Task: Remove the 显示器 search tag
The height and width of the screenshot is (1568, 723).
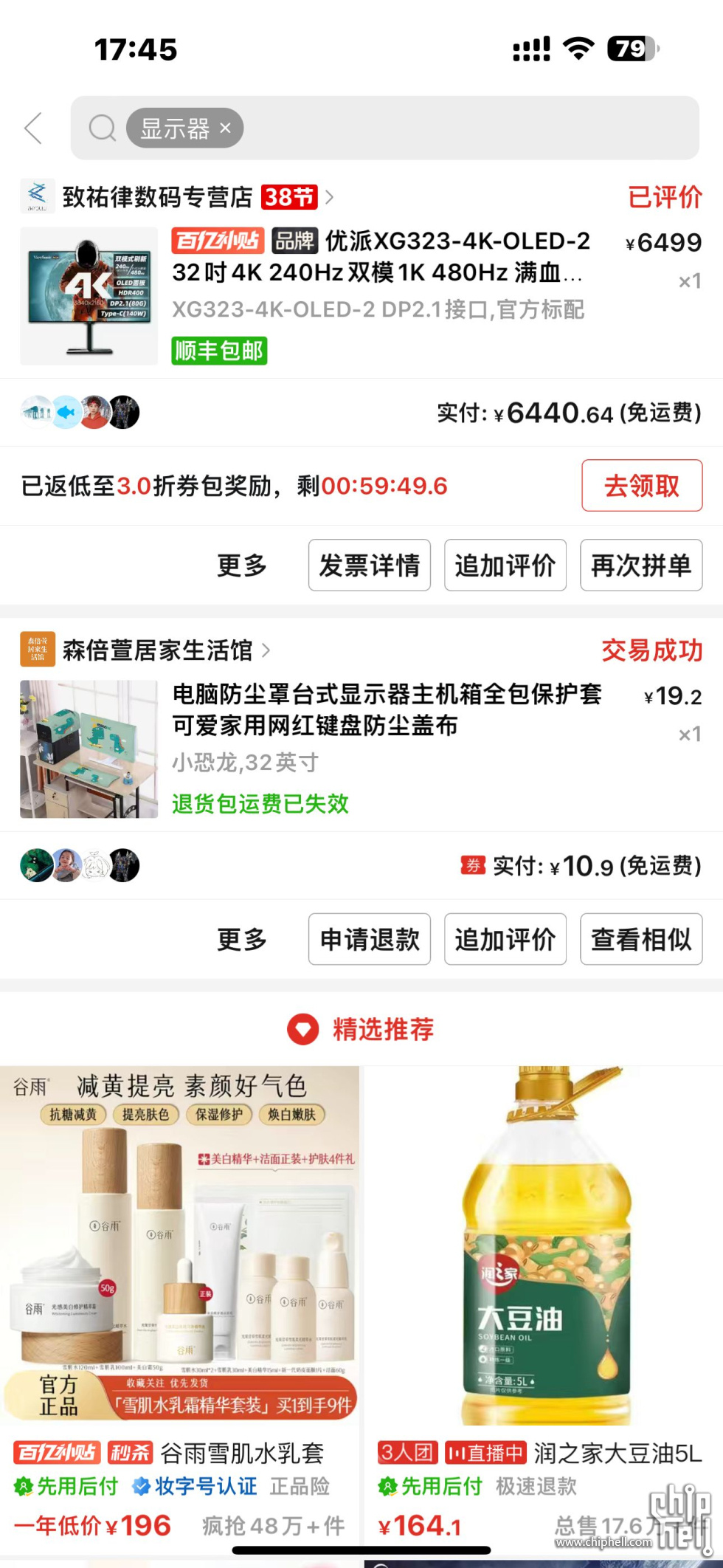Action: tap(226, 128)
